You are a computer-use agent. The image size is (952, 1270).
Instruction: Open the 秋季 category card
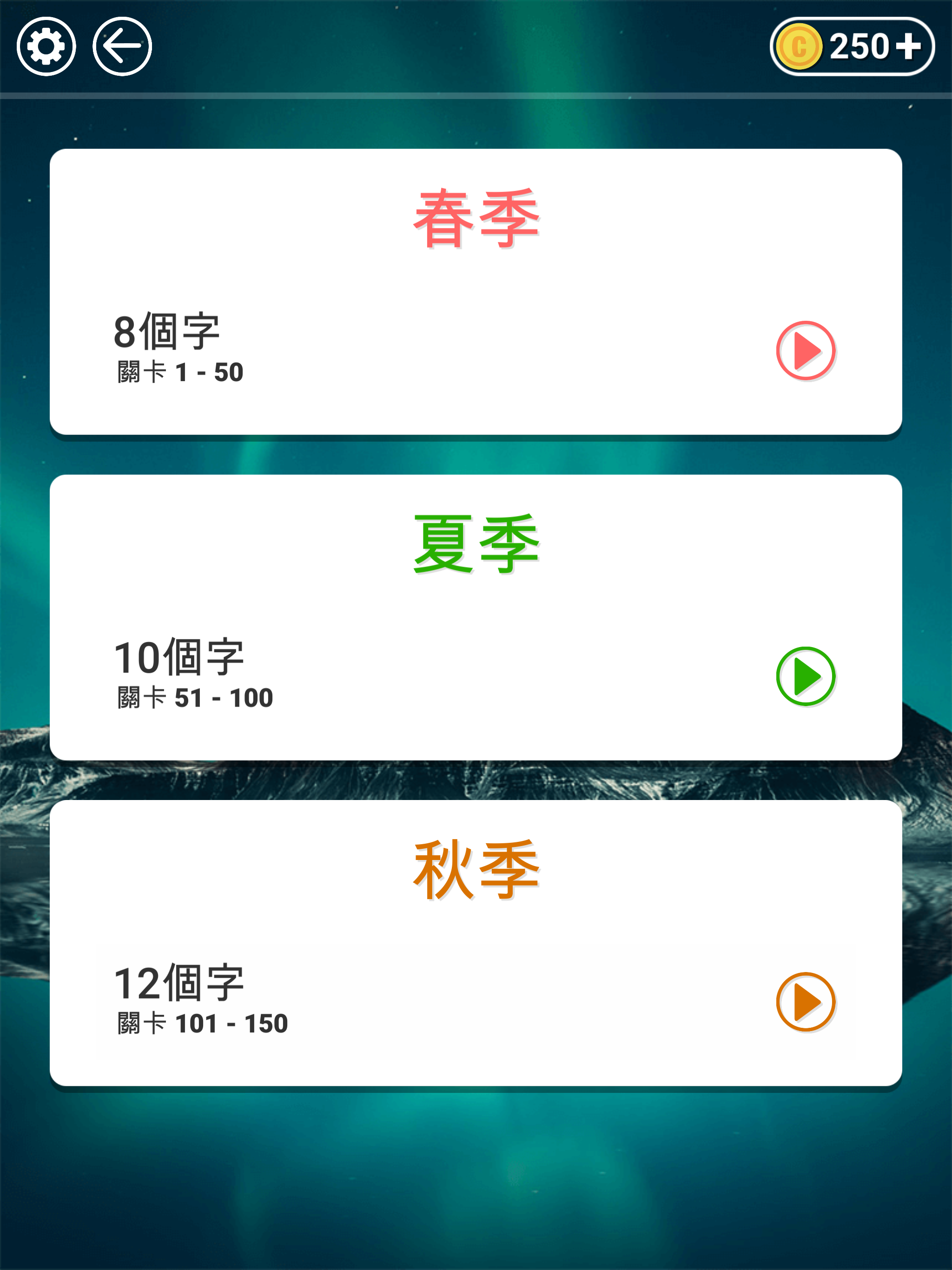tap(476, 942)
